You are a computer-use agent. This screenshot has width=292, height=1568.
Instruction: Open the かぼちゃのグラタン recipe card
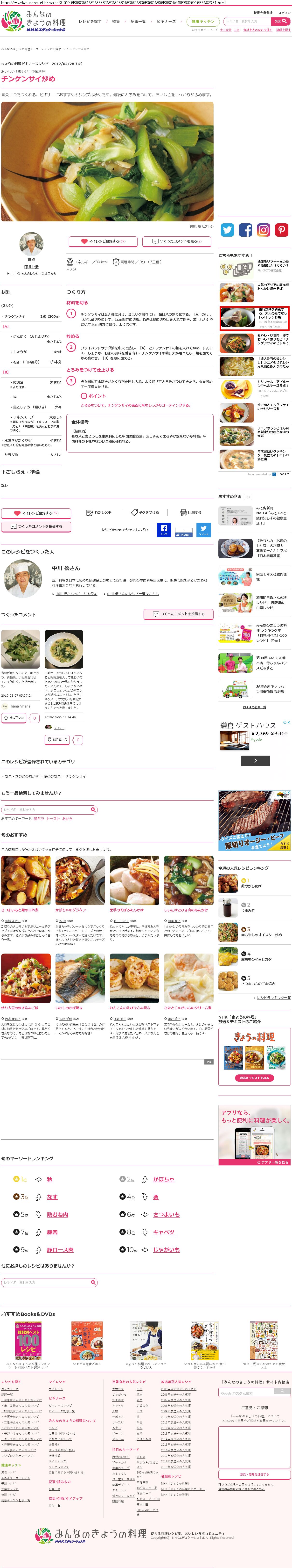tap(70, 910)
